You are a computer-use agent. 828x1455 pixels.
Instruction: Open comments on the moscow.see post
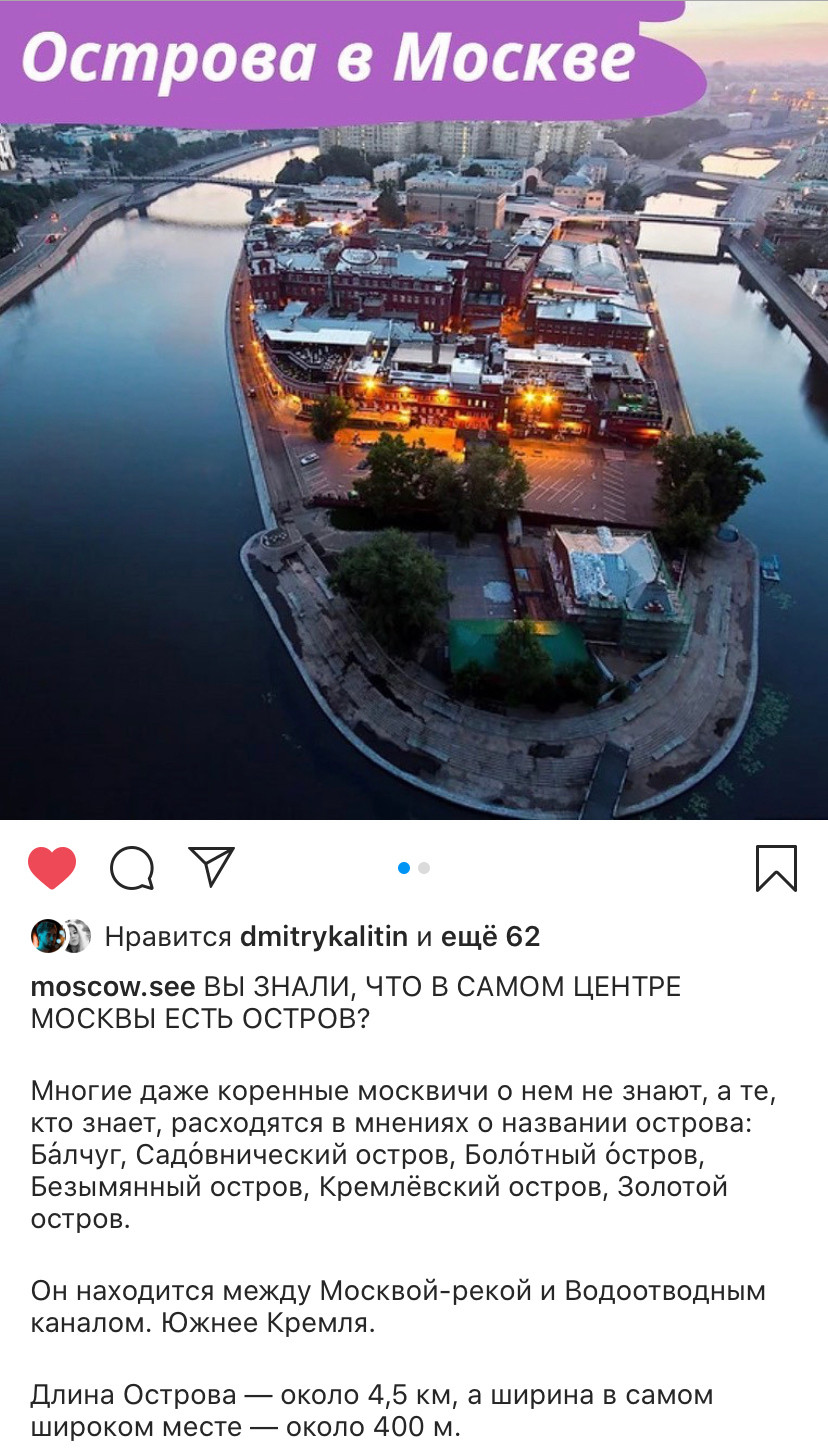132,868
